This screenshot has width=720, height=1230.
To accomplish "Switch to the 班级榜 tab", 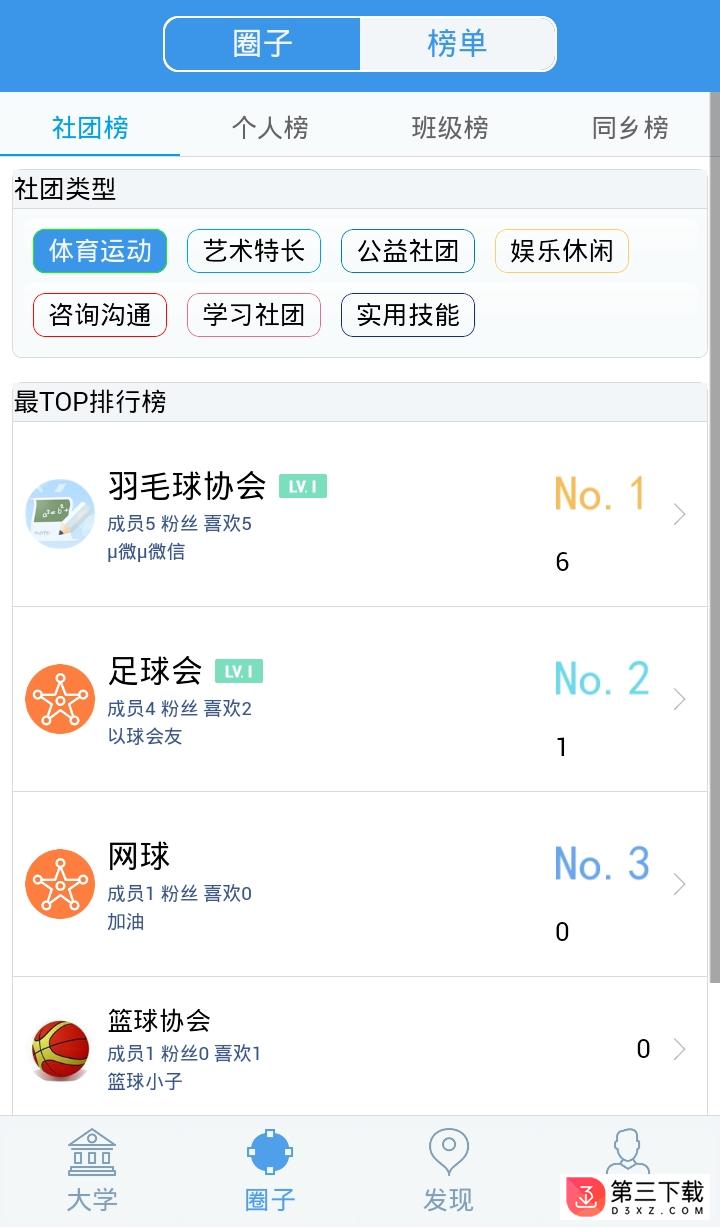I will (450, 128).
